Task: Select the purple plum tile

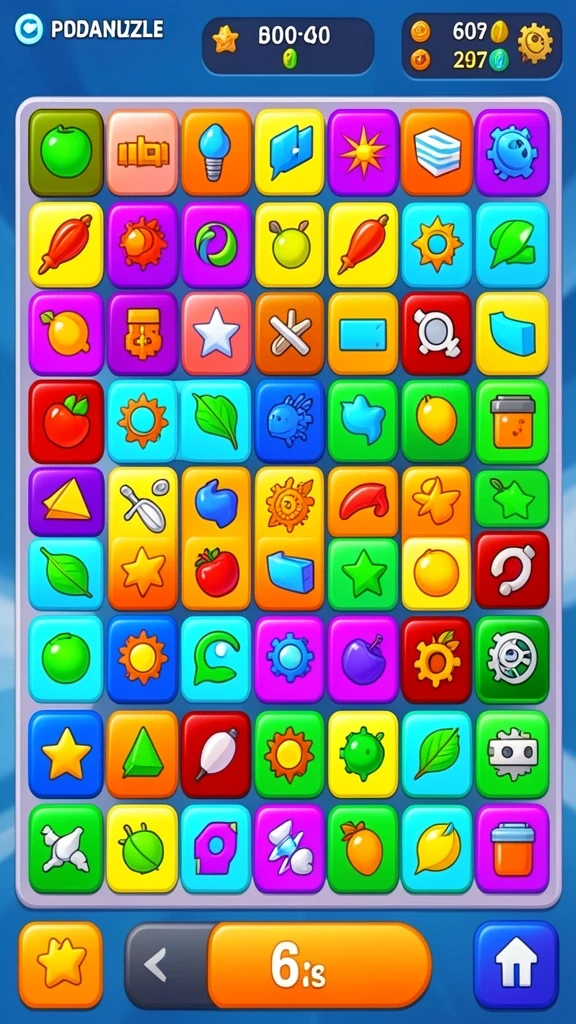Action: coord(363,660)
